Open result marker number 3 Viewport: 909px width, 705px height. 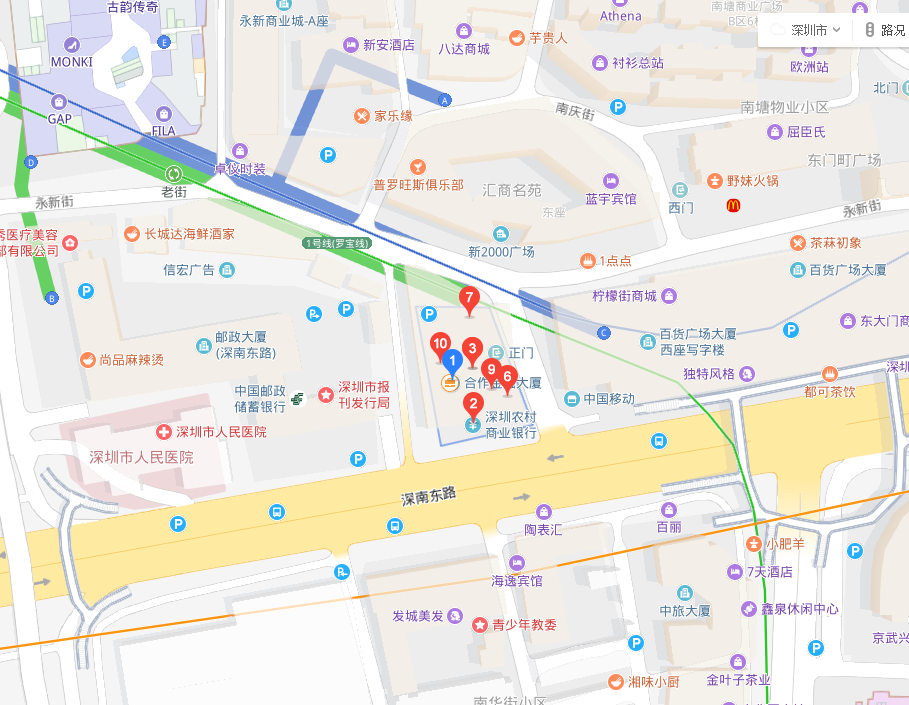(473, 349)
